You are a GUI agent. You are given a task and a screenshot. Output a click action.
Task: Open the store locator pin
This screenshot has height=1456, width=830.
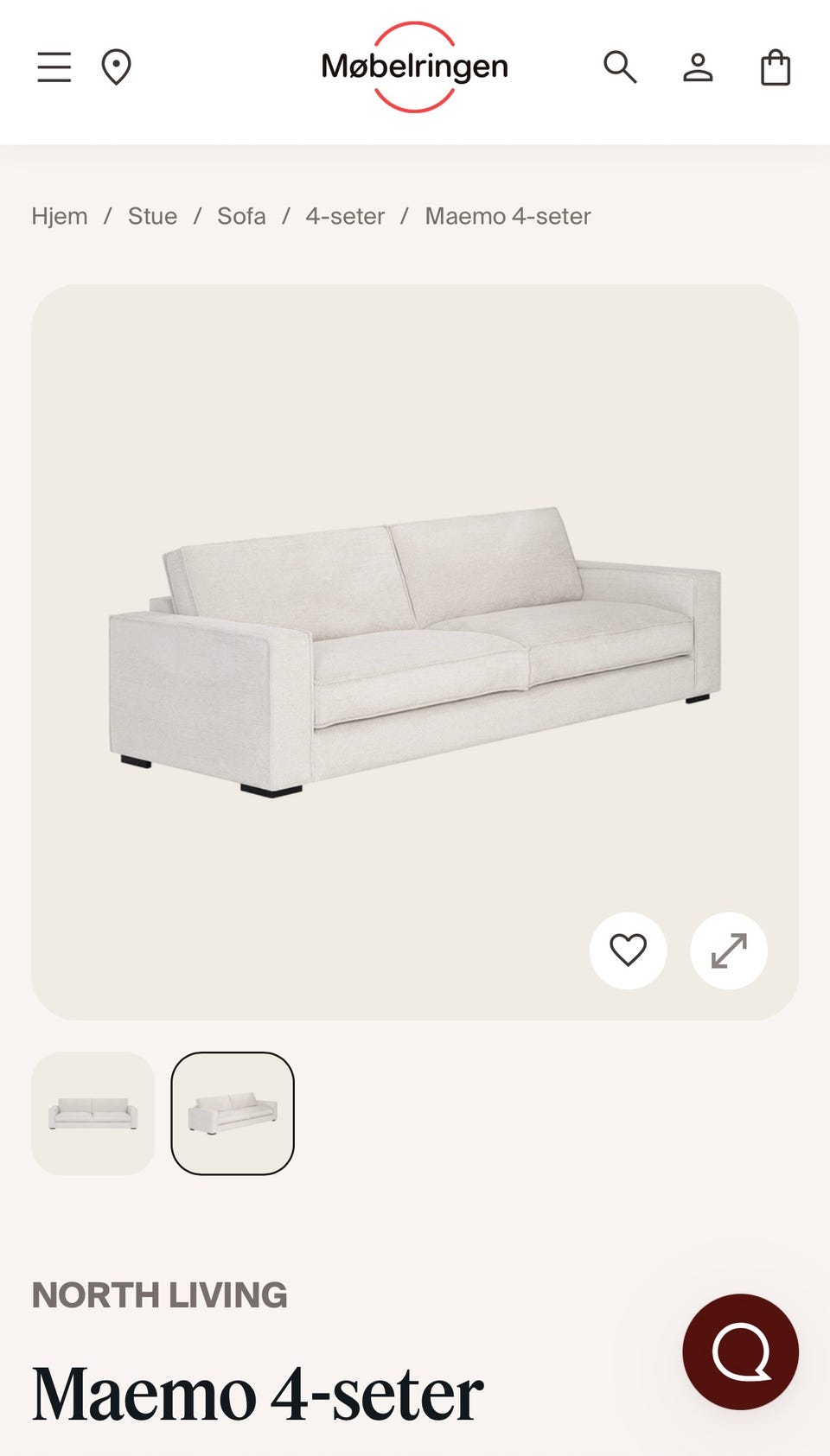pyautogui.click(x=116, y=67)
